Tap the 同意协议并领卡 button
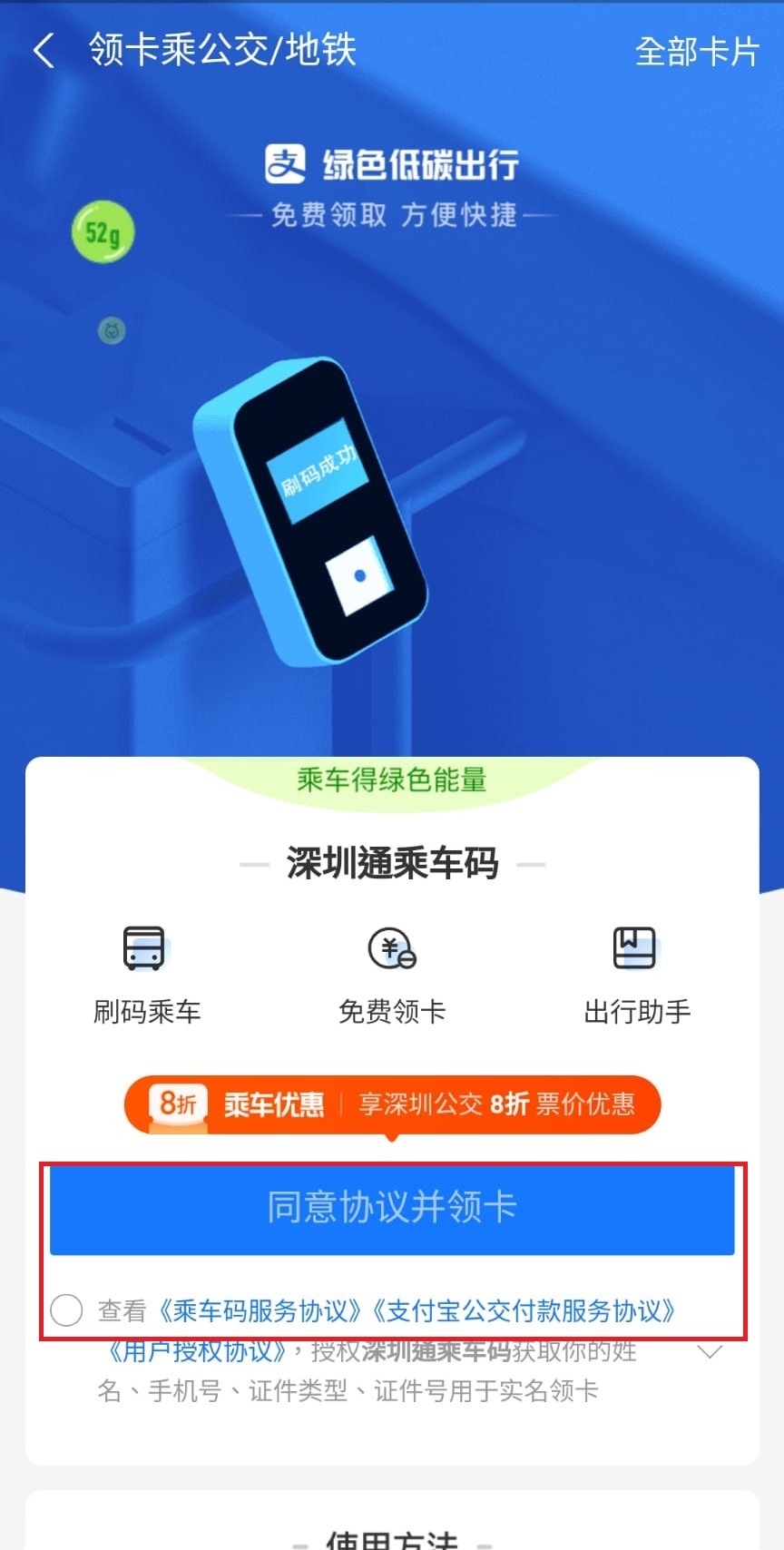Image resolution: width=784 pixels, height=1550 pixels. (x=392, y=1209)
